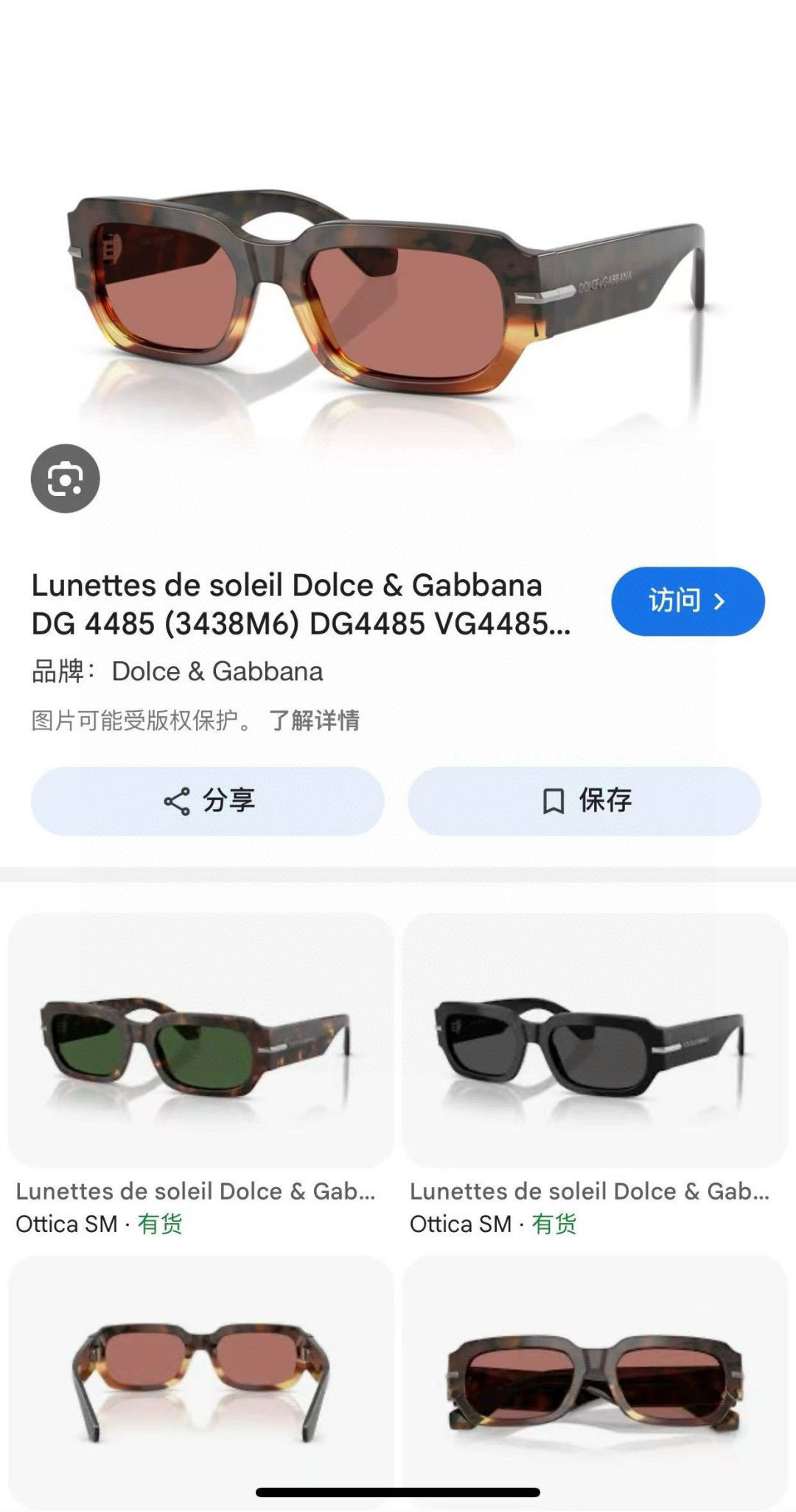Tap the blue 访问 button
Screen dimensions: 796x1512
(687, 601)
